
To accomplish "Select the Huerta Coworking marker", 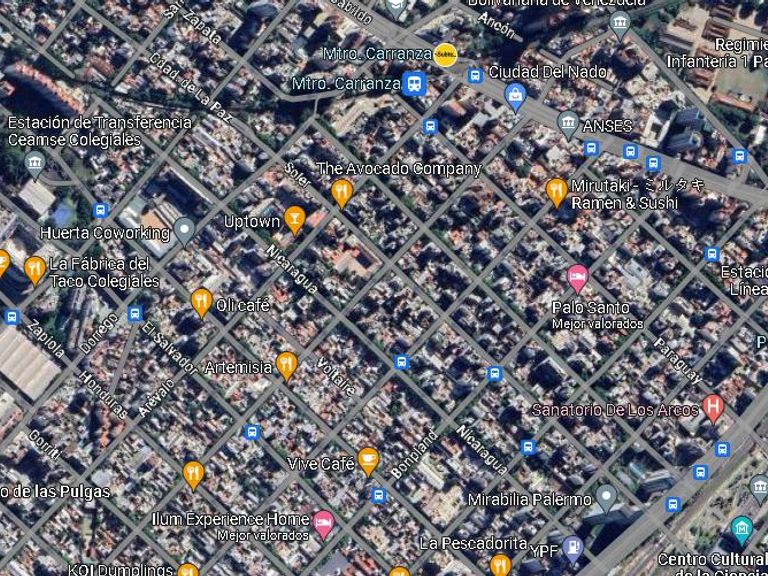I will tap(183, 230).
